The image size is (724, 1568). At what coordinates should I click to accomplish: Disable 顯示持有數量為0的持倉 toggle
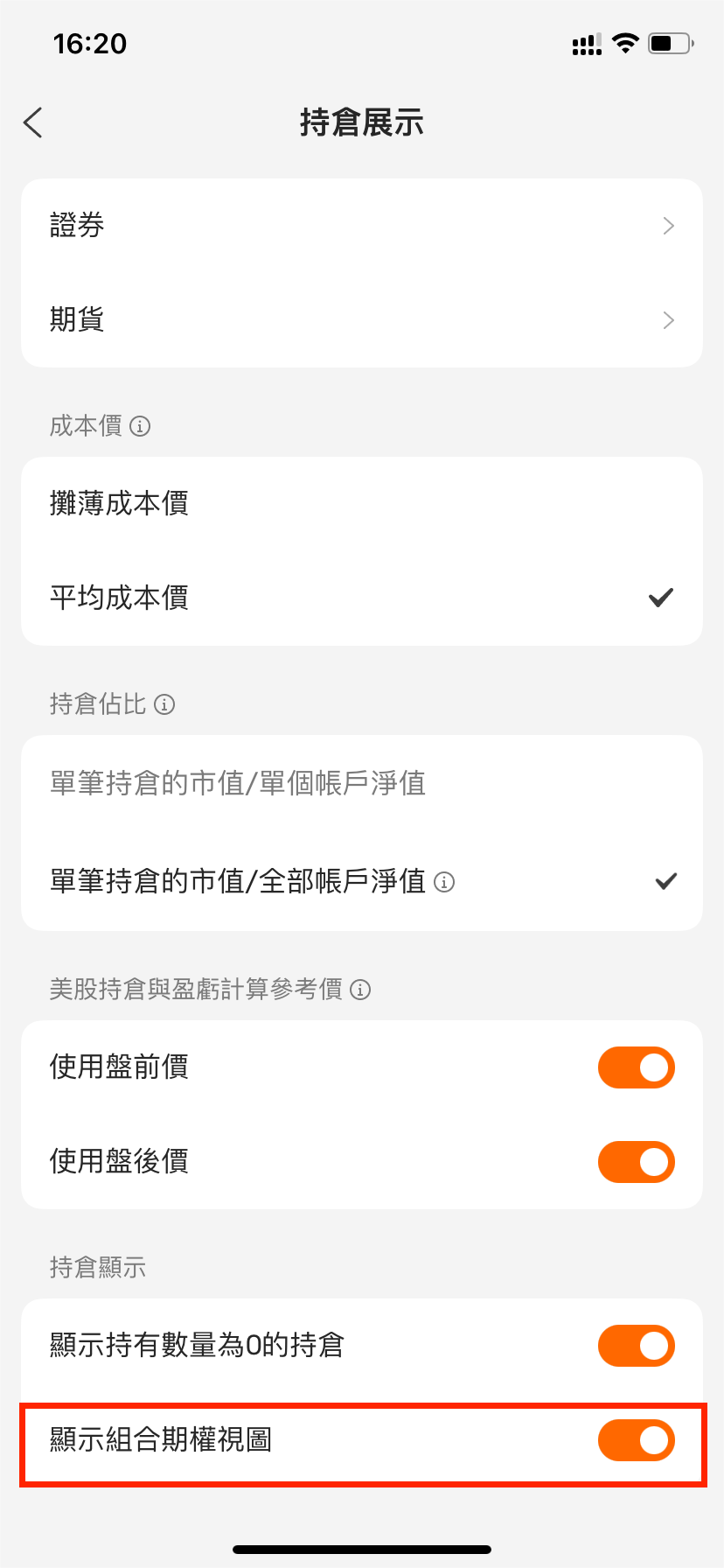[x=637, y=1346]
